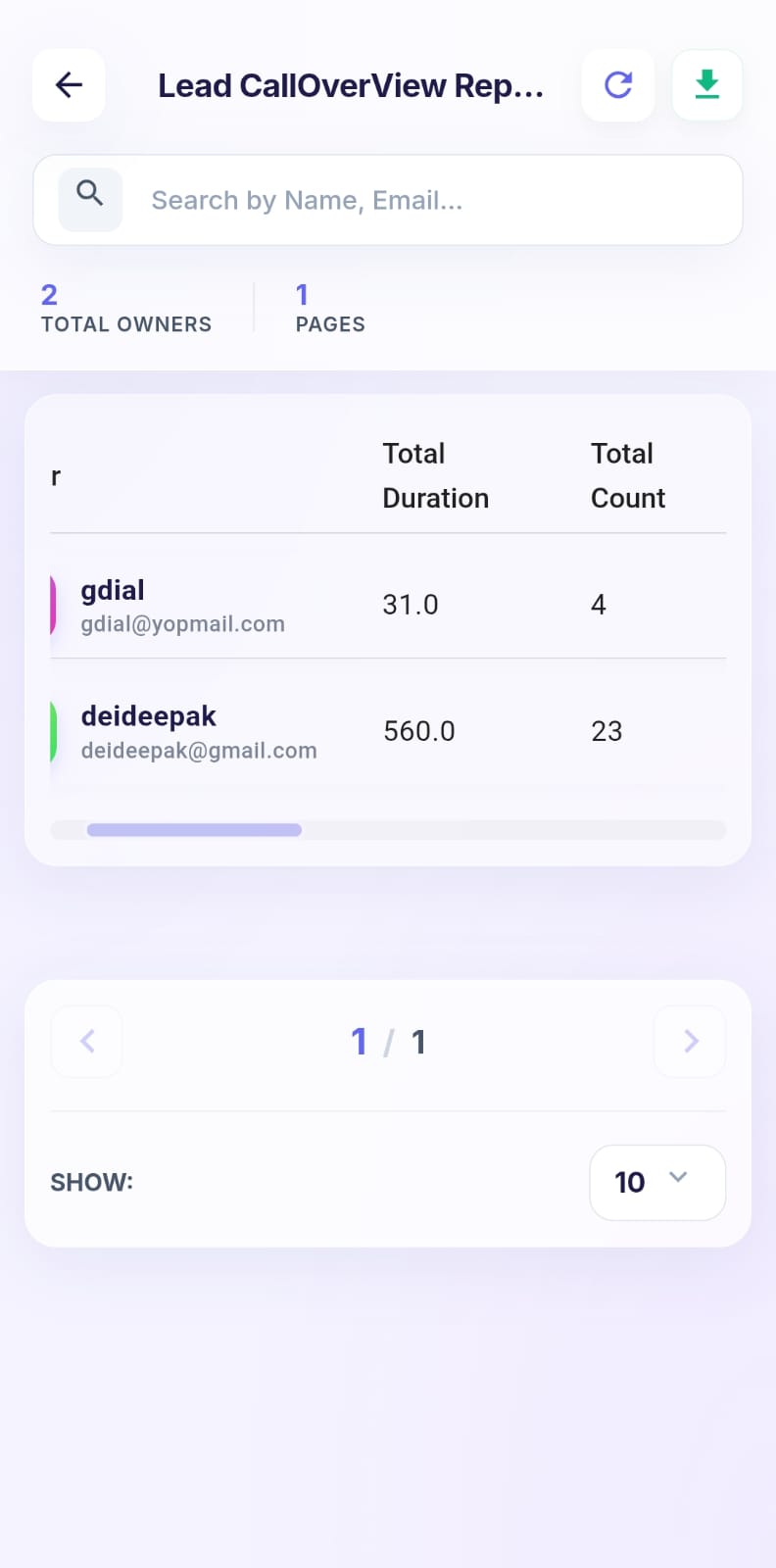This screenshot has width=776, height=1568.
Task: Open the gdial owner row
Action: (388, 605)
